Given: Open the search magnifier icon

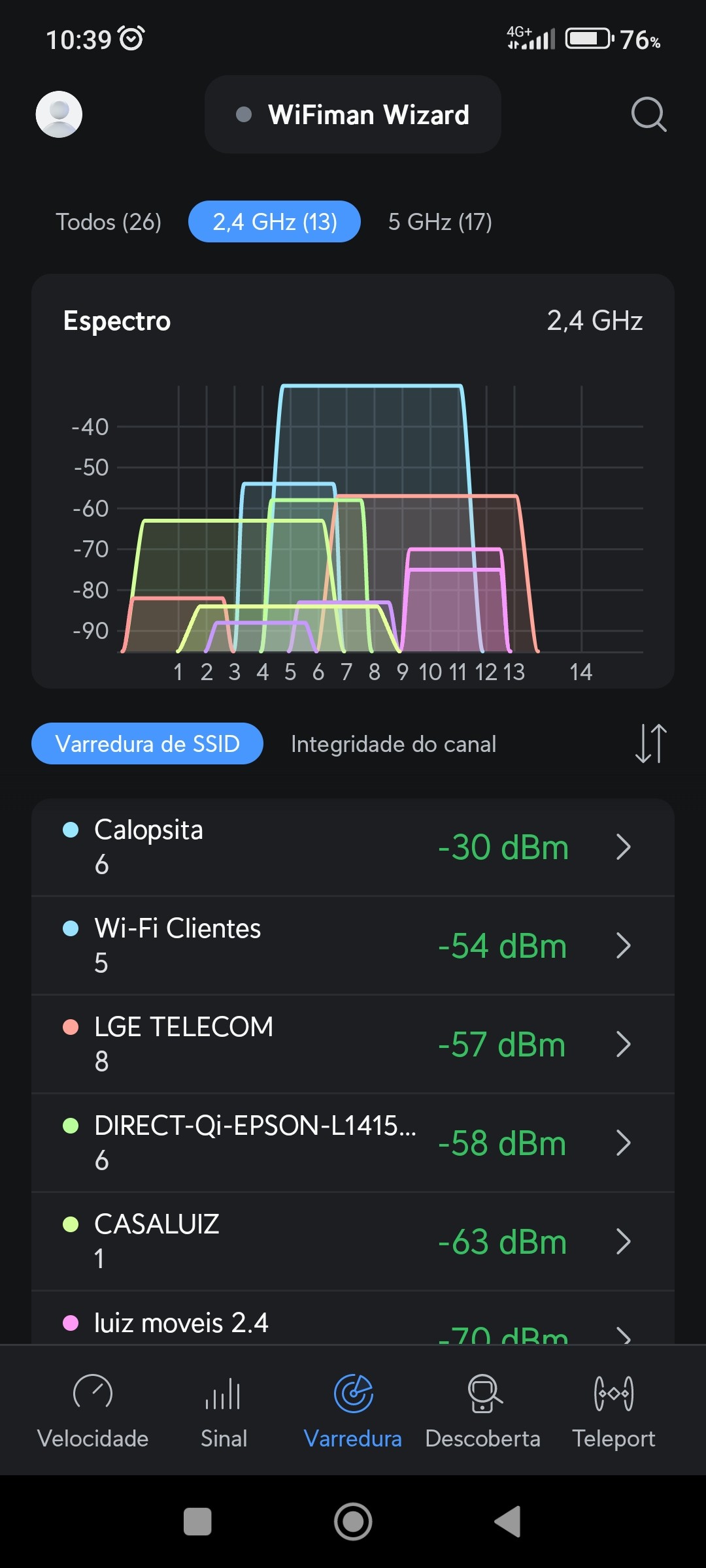Looking at the screenshot, I should point(648,114).
